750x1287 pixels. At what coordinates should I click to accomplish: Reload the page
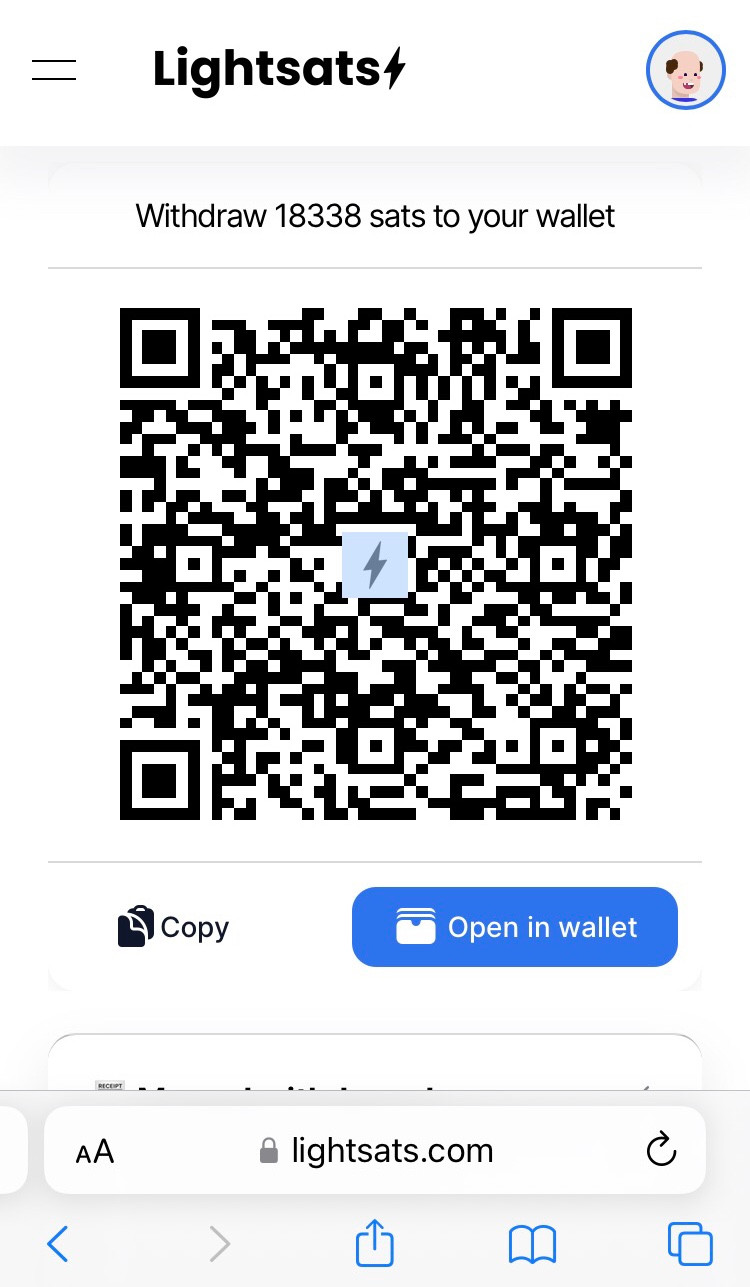661,1151
